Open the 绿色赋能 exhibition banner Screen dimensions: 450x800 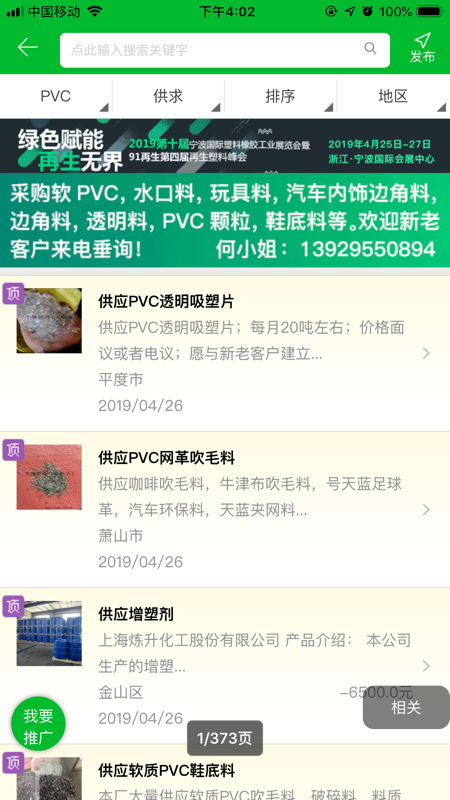pos(225,146)
